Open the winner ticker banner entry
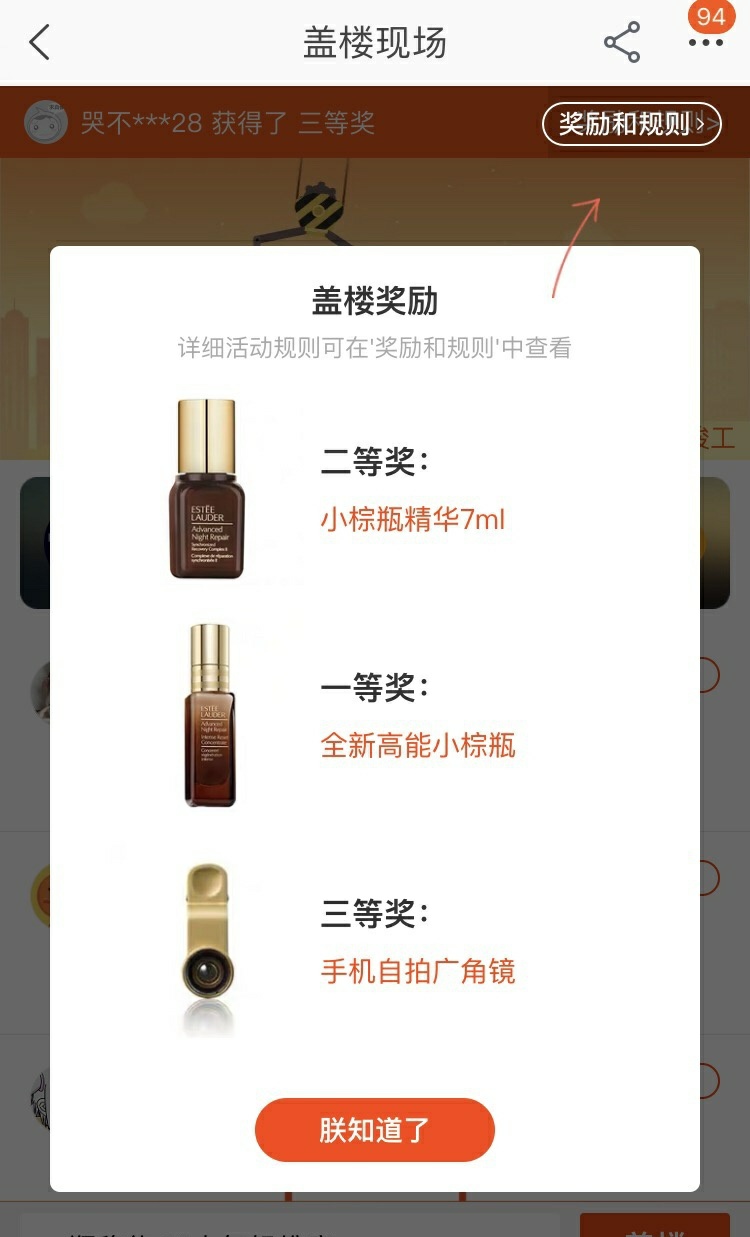This screenshot has width=750, height=1237. [200, 122]
